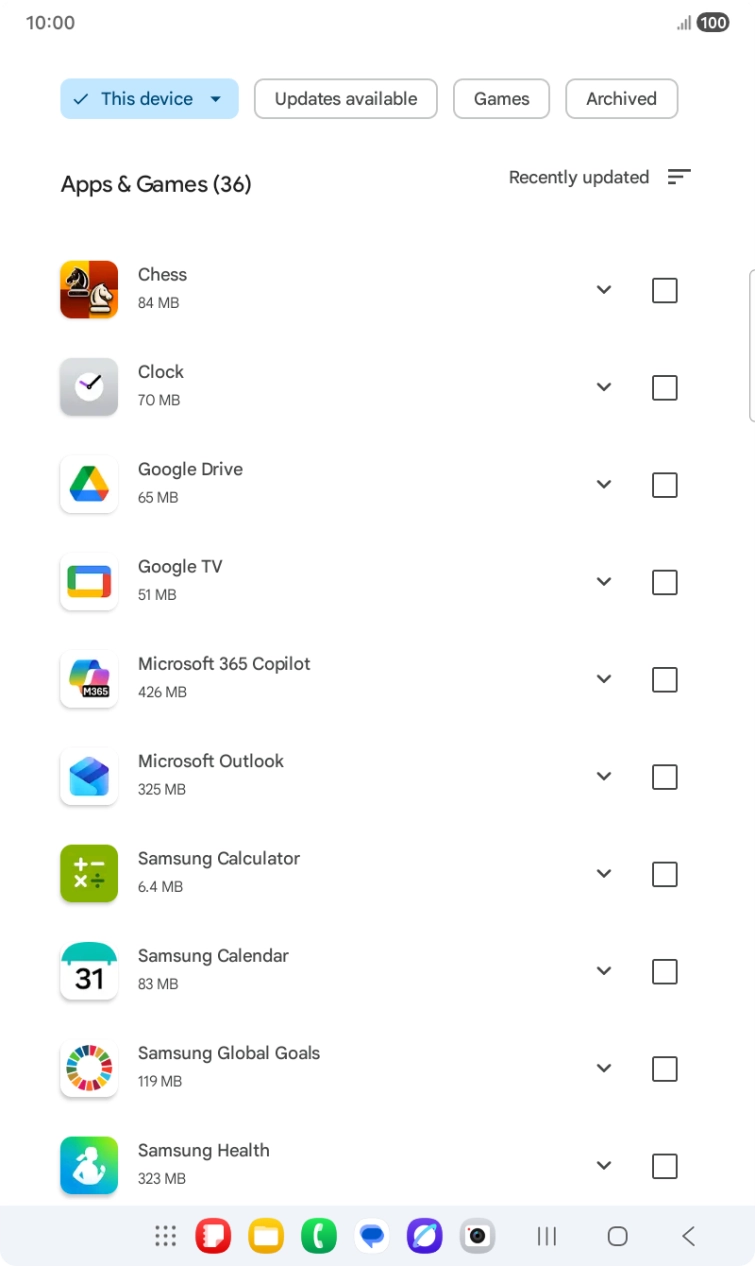
Task: Check the checkbox next to Clock
Action: pyautogui.click(x=664, y=387)
